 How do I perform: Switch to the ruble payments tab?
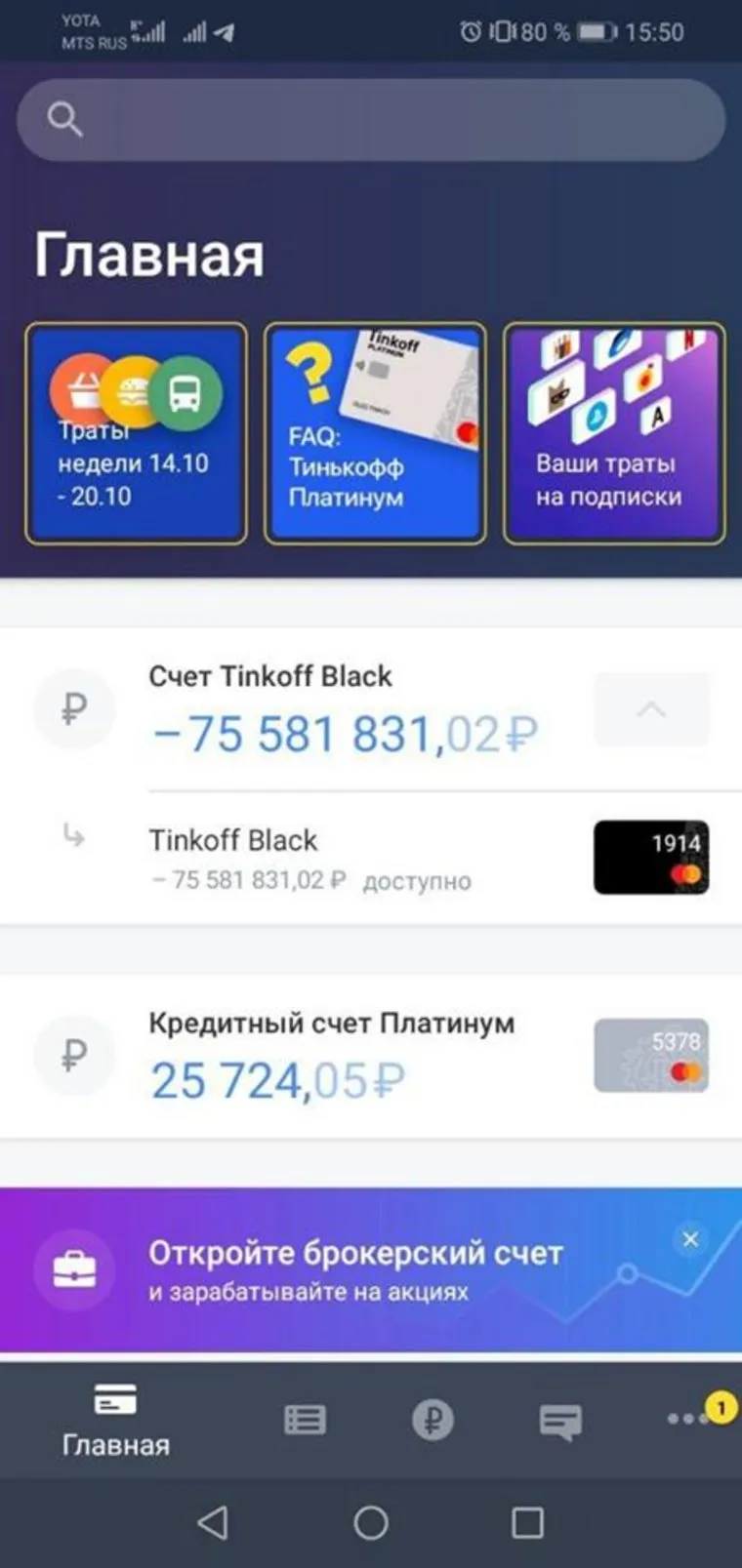433,1420
